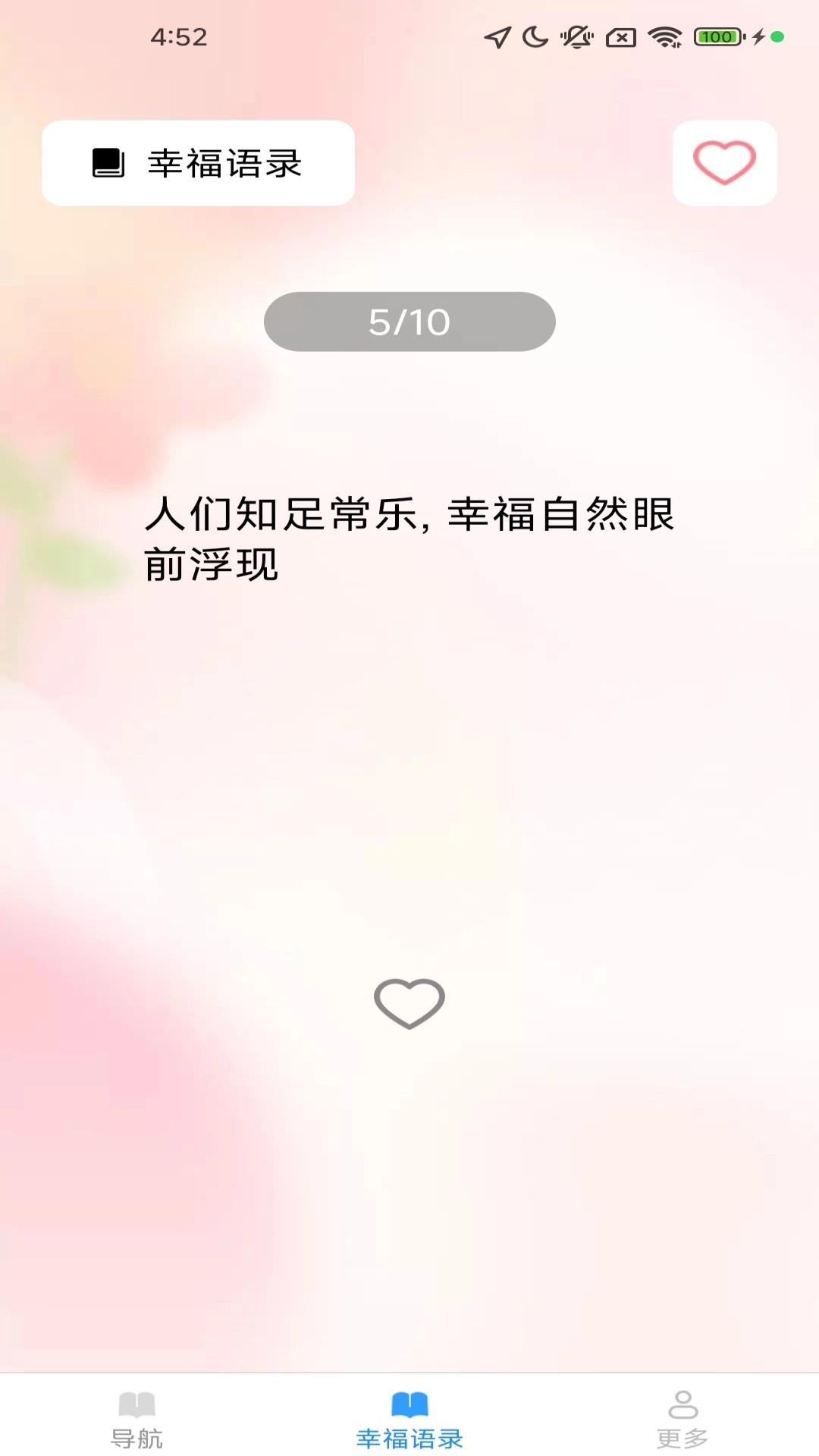Click the book icon in 幸福语录 label

[x=107, y=162]
